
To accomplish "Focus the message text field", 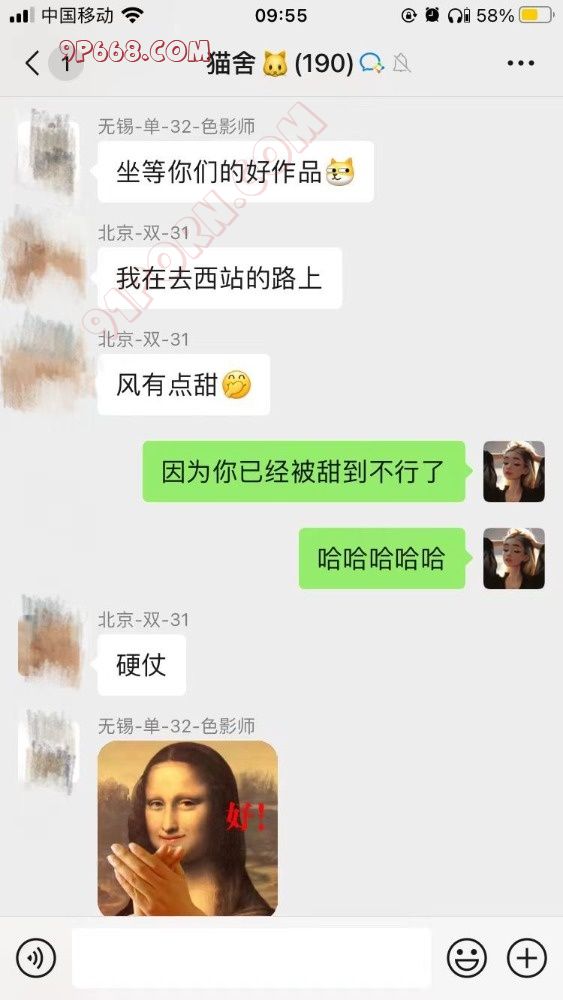I will [251, 957].
